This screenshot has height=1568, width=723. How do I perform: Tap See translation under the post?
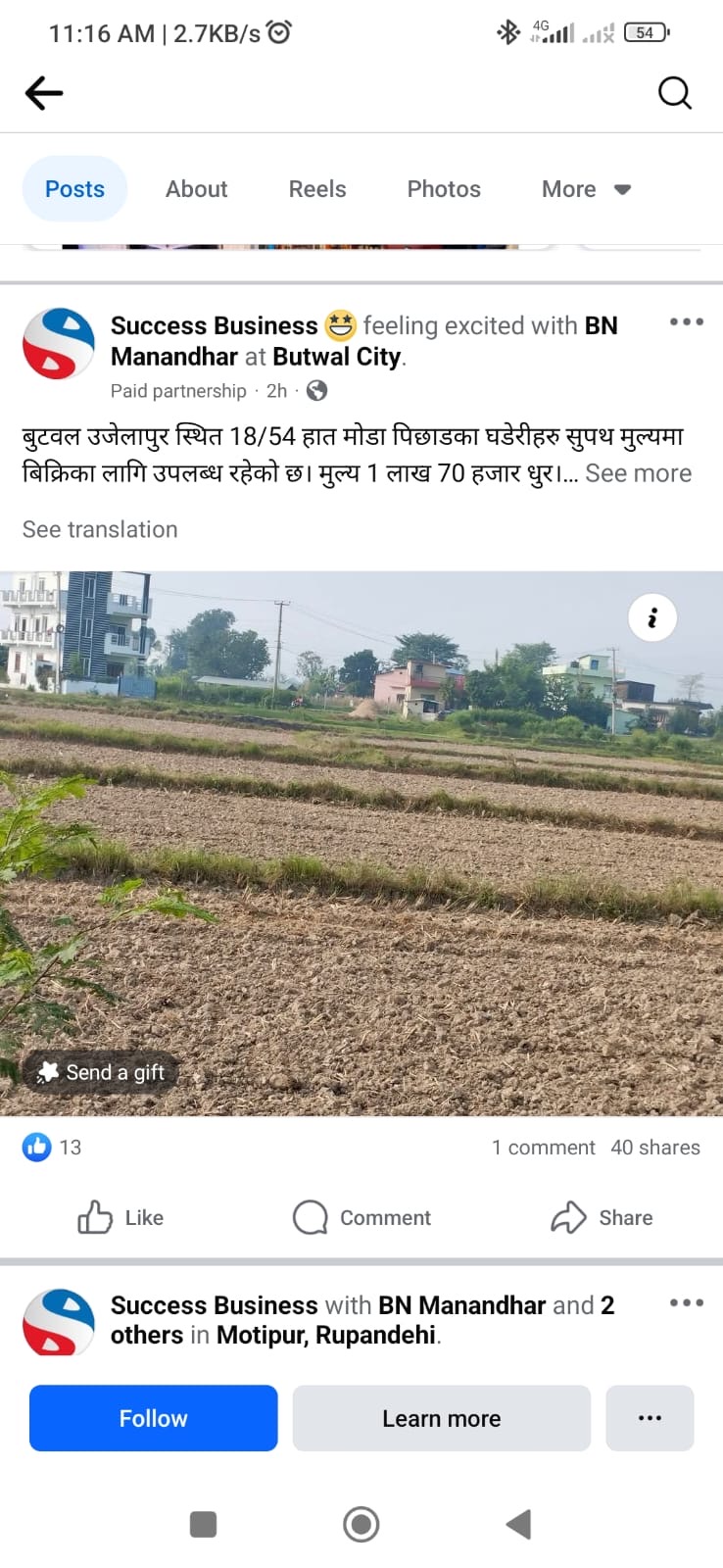[100, 529]
